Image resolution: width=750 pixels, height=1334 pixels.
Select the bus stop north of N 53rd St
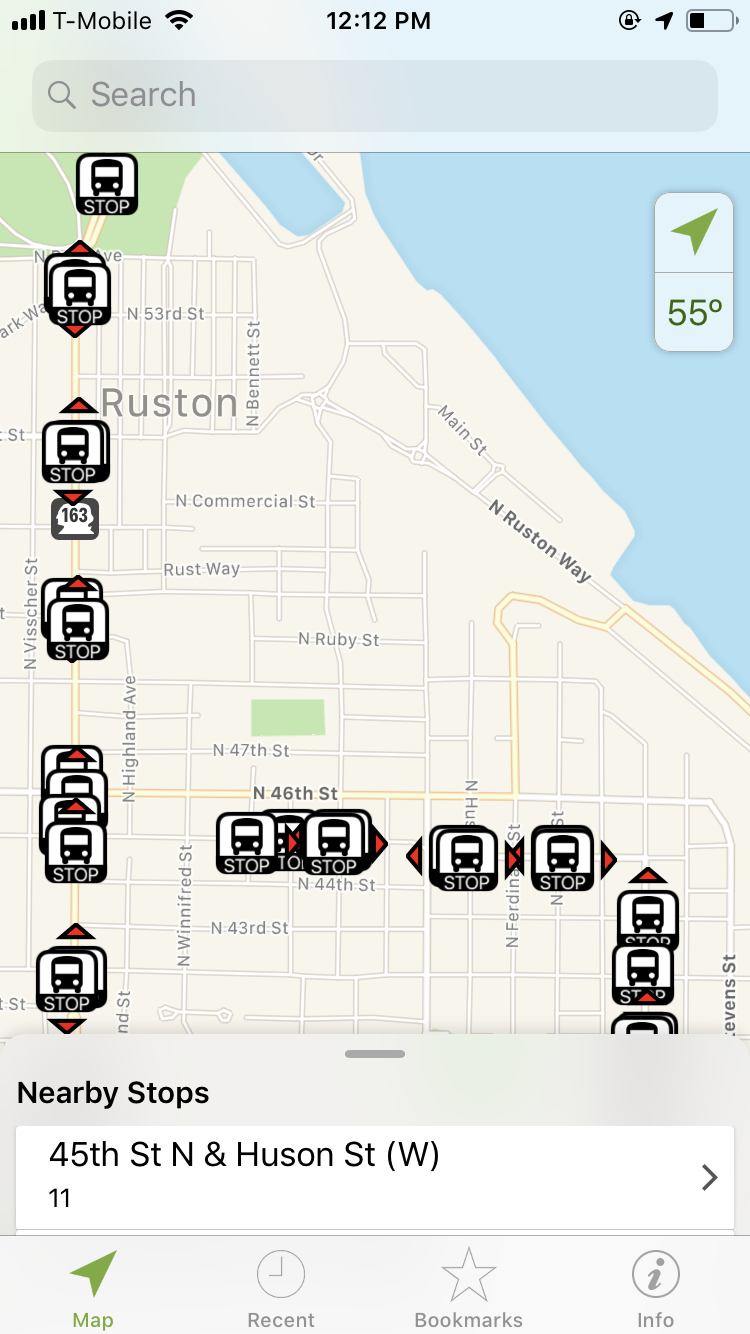click(x=107, y=184)
